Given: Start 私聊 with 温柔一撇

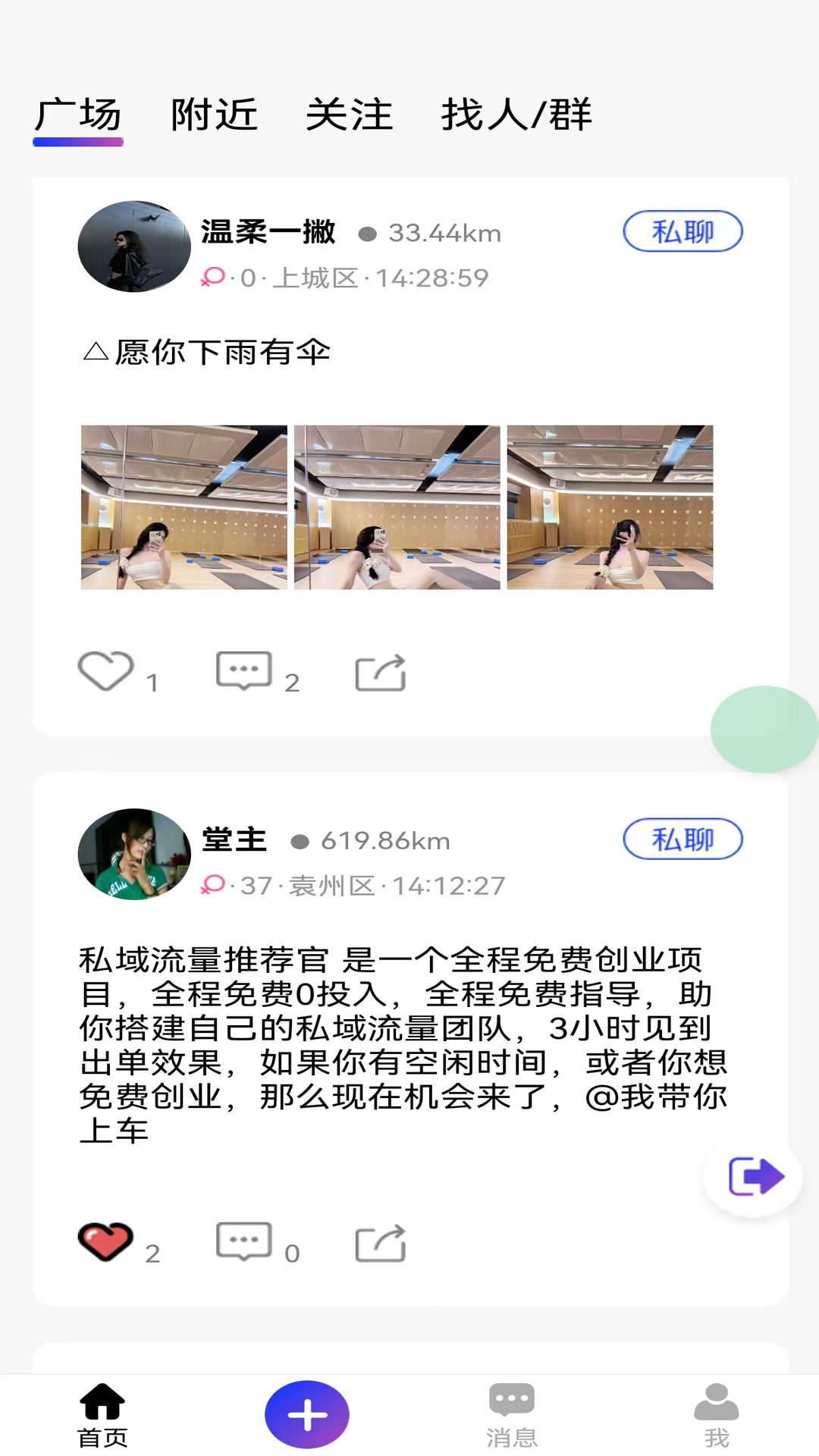Looking at the screenshot, I should click(x=682, y=231).
